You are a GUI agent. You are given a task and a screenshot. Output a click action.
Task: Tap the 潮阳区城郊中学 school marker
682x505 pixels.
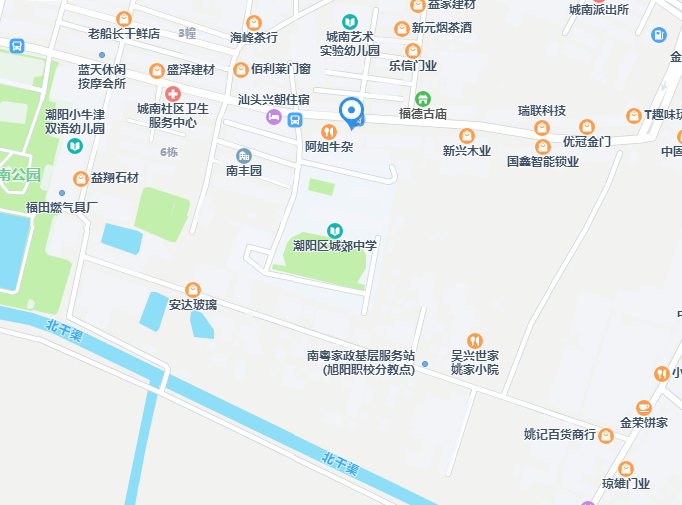click(334, 231)
